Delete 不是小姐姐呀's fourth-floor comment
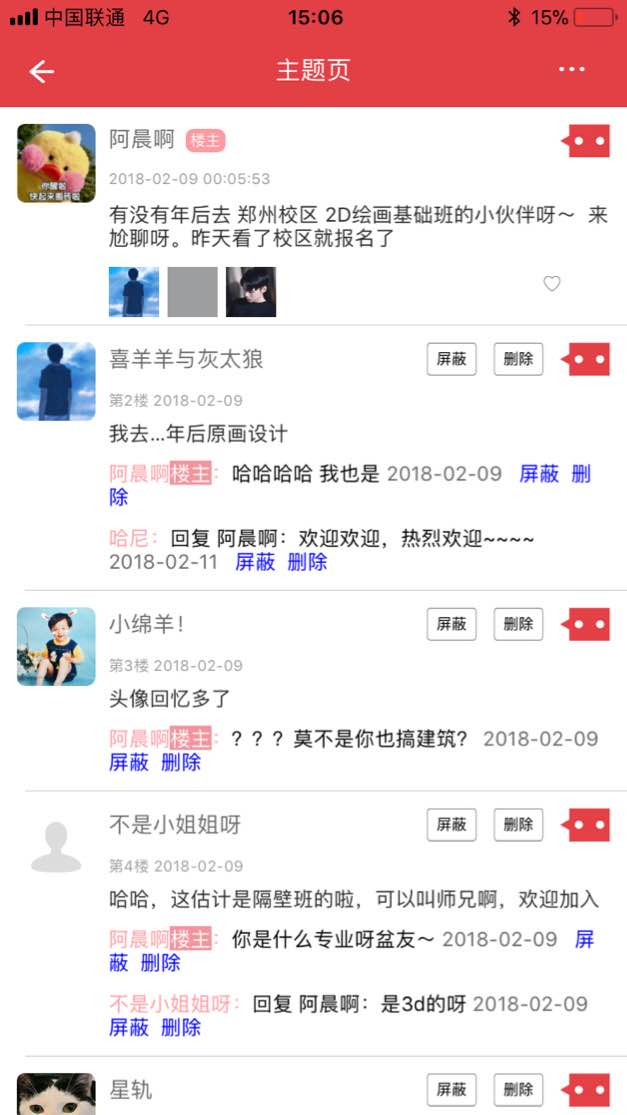This screenshot has height=1115, width=627. pyautogui.click(x=518, y=825)
